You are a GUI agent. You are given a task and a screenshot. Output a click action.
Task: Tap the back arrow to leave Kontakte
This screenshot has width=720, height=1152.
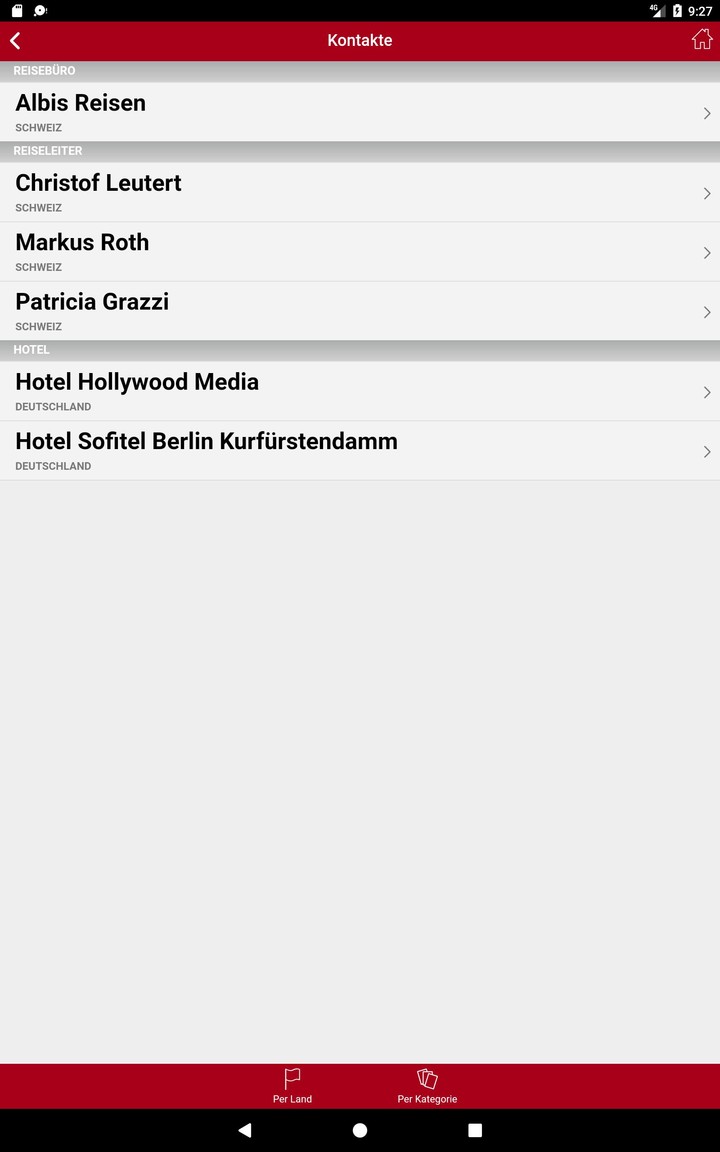coord(15,40)
